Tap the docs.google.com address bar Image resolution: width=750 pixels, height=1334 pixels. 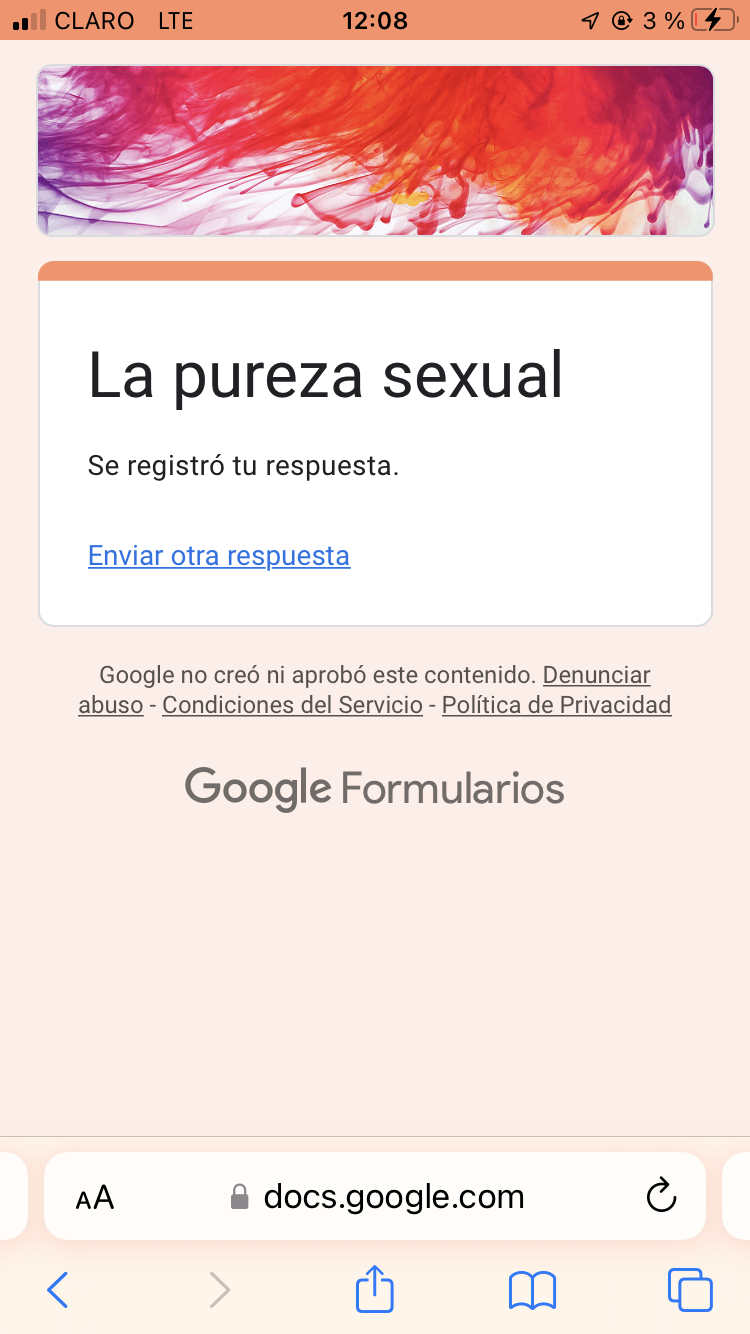point(392,1196)
